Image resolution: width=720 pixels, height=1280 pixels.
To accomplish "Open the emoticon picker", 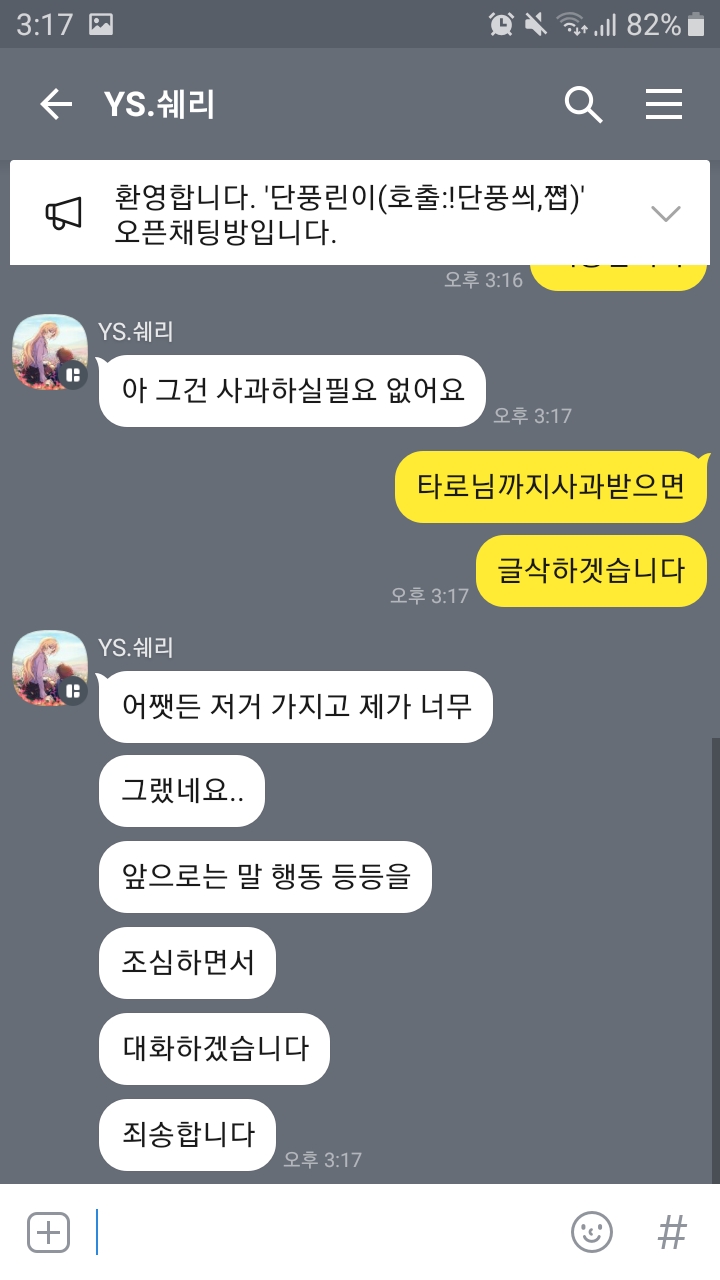I will (x=591, y=1232).
